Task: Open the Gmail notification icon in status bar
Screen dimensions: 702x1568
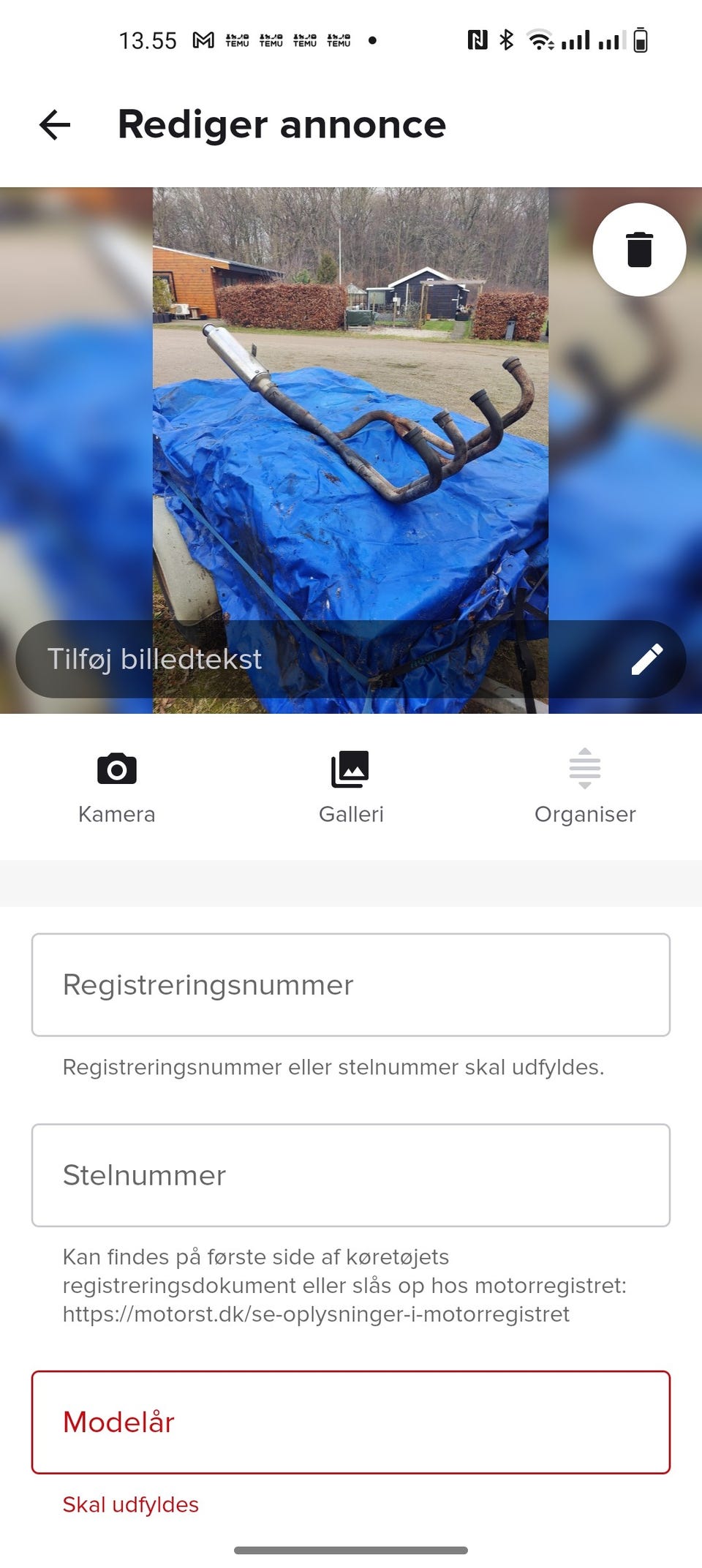Action: tap(205, 39)
